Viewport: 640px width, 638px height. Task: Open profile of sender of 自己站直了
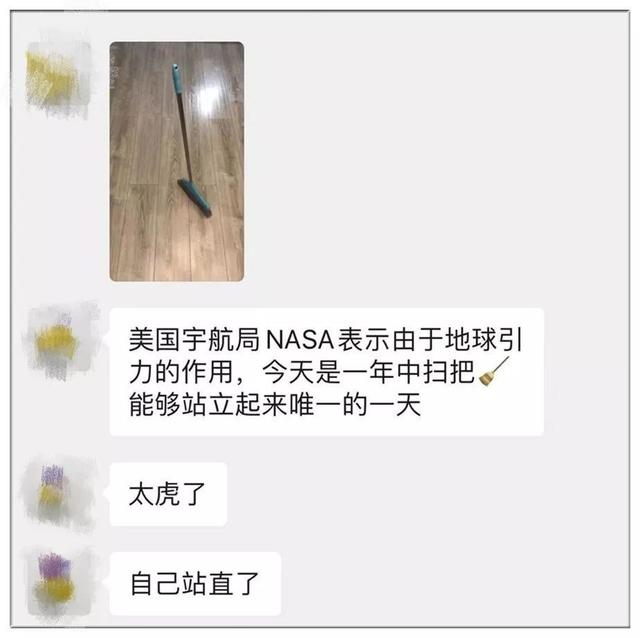click(58, 580)
